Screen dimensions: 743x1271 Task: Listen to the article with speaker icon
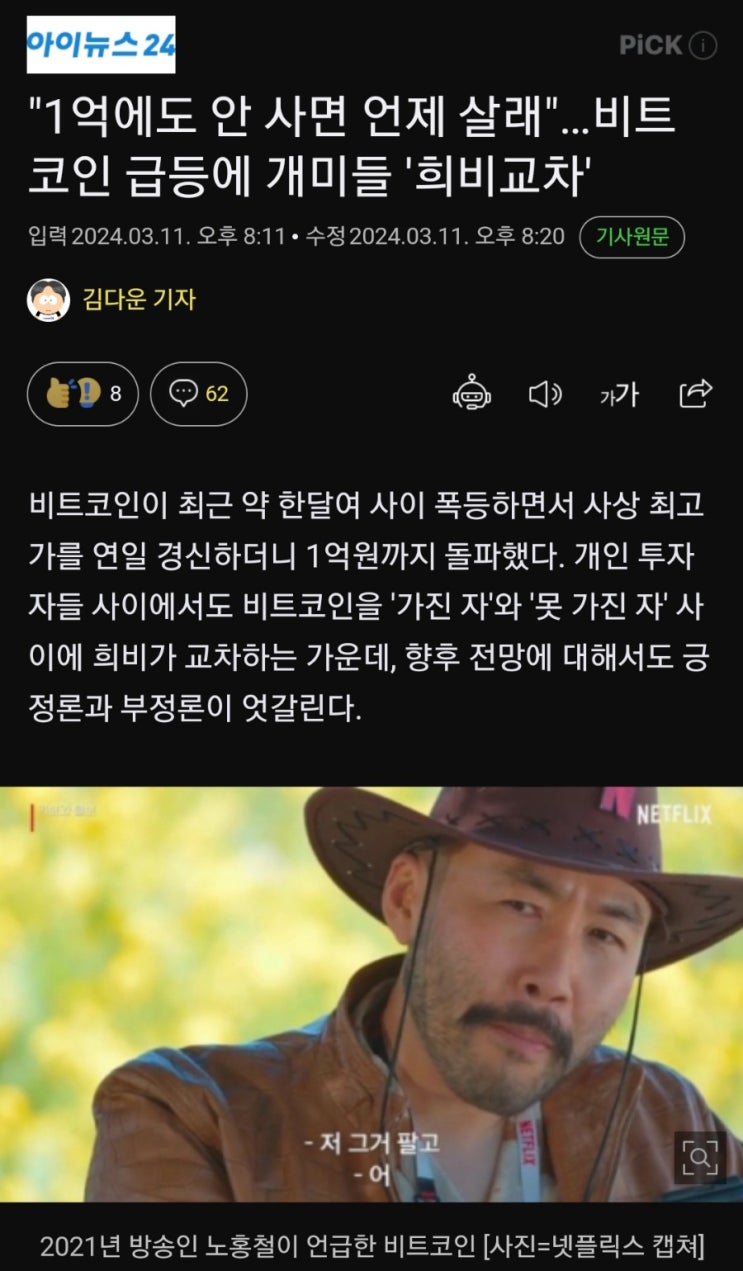pyautogui.click(x=545, y=394)
